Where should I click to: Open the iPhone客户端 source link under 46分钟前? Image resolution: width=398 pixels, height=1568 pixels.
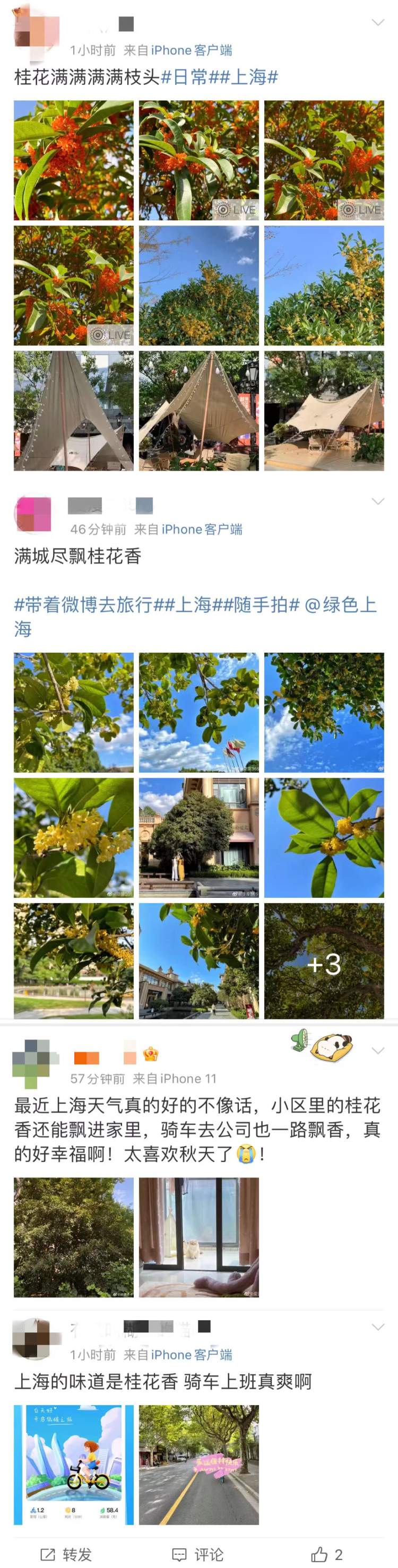point(202,529)
